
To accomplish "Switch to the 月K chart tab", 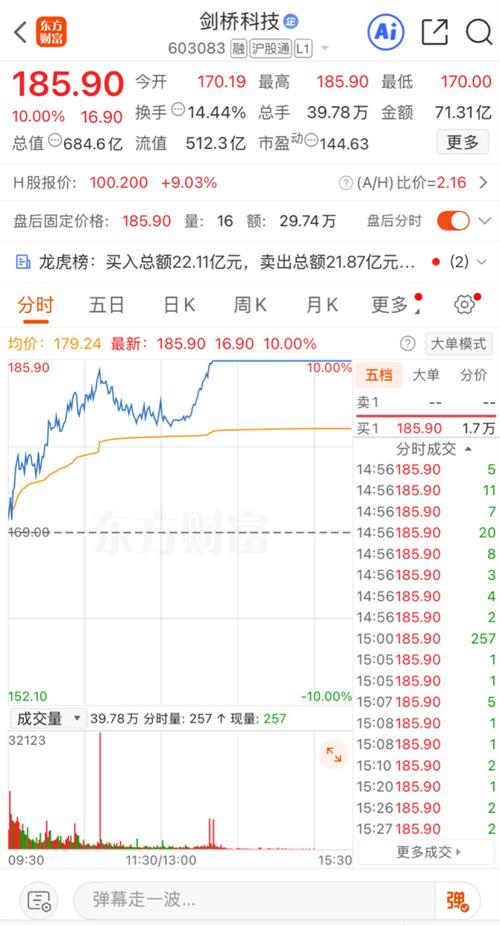I will [322, 305].
